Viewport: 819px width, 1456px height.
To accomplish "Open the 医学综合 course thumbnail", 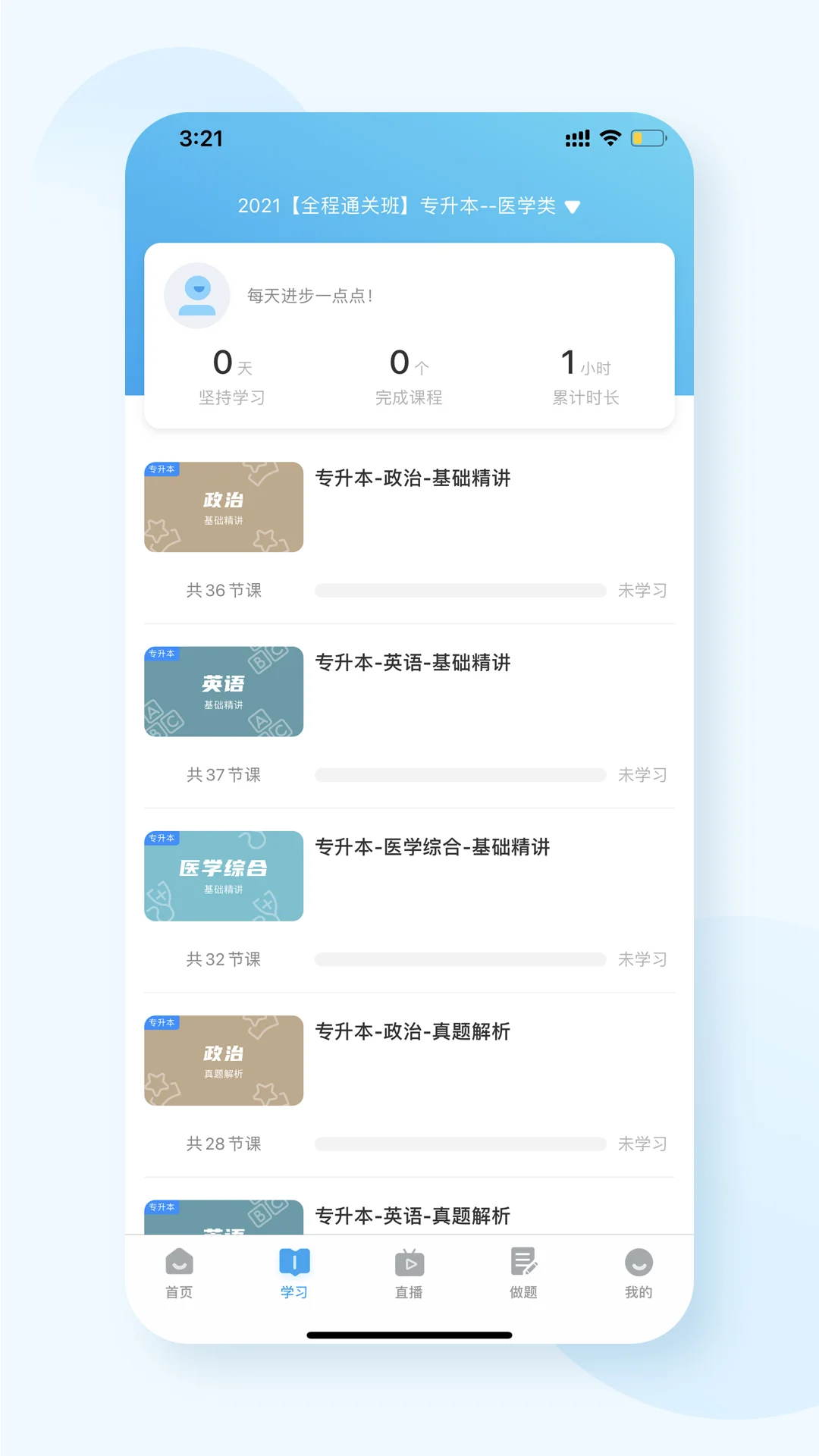I will 223,876.
